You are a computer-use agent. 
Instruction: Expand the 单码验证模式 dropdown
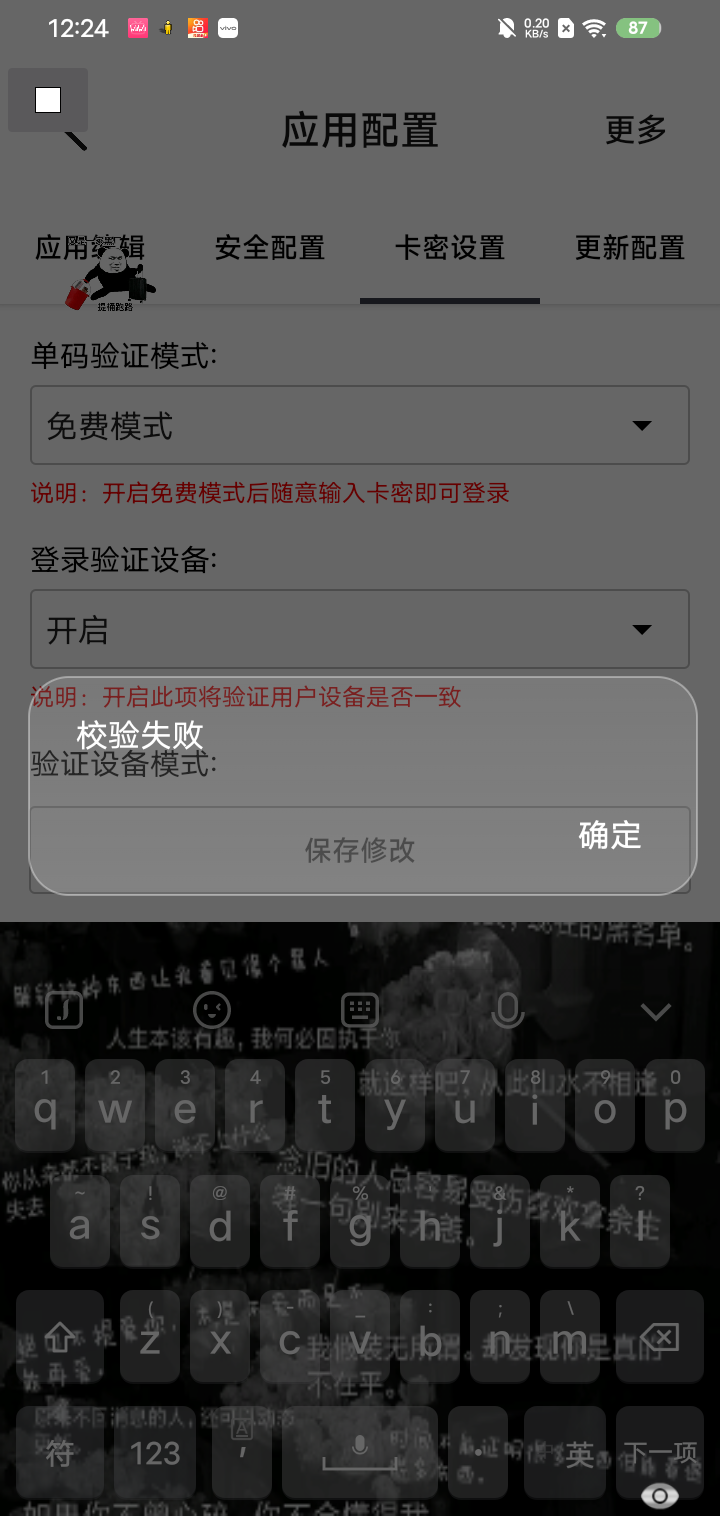pos(360,425)
